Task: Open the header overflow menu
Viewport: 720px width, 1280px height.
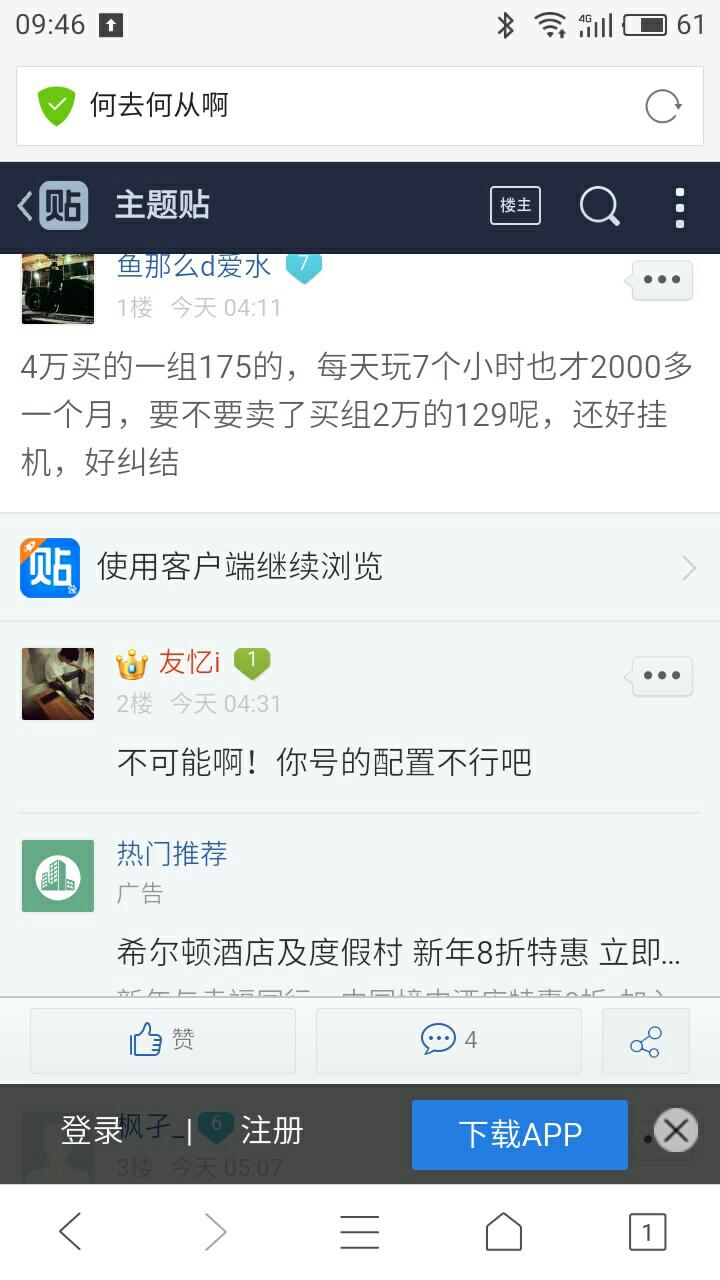Action: (680, 207)
